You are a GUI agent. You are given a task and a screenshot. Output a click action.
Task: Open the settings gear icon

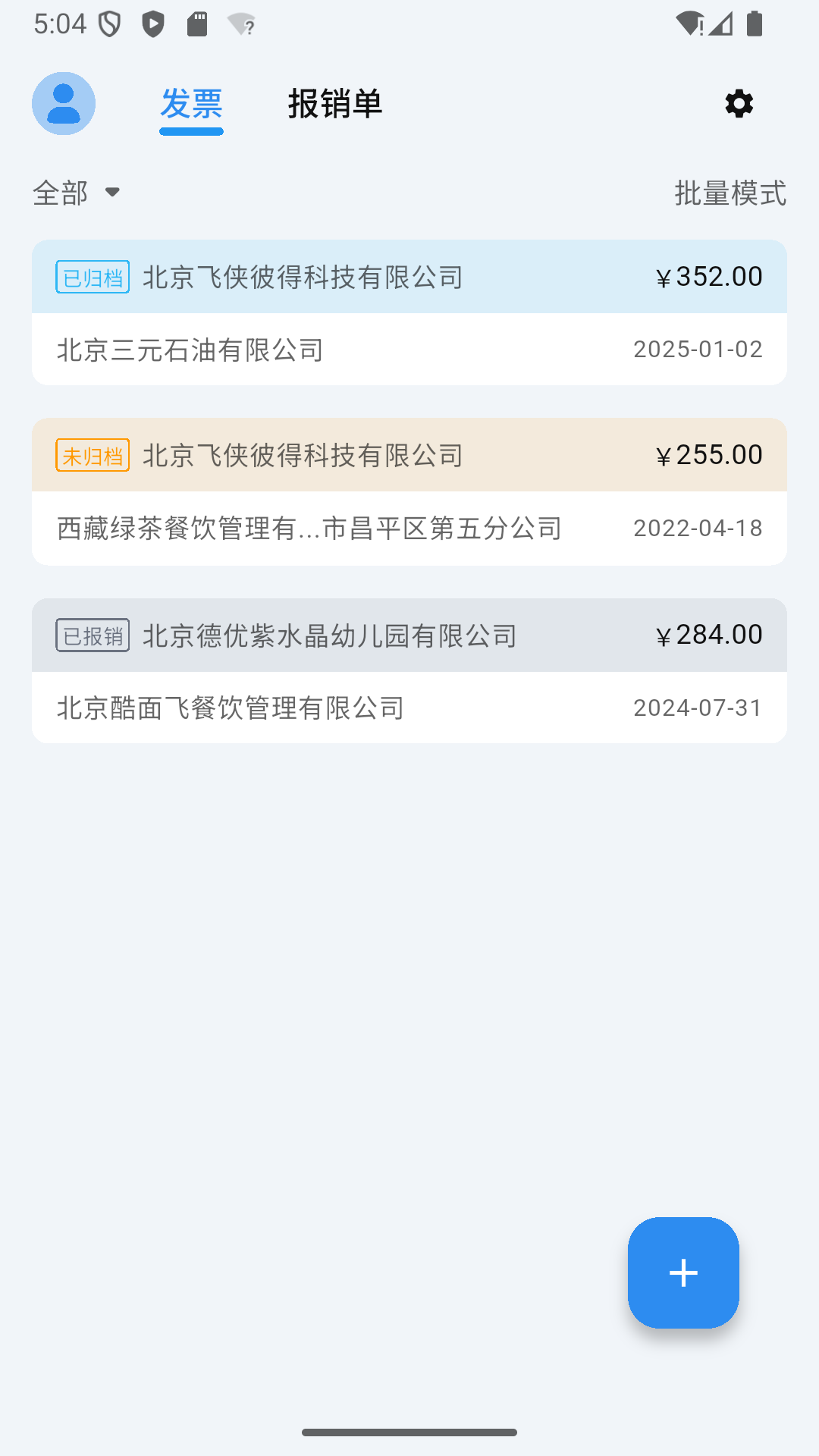[738, 104]
